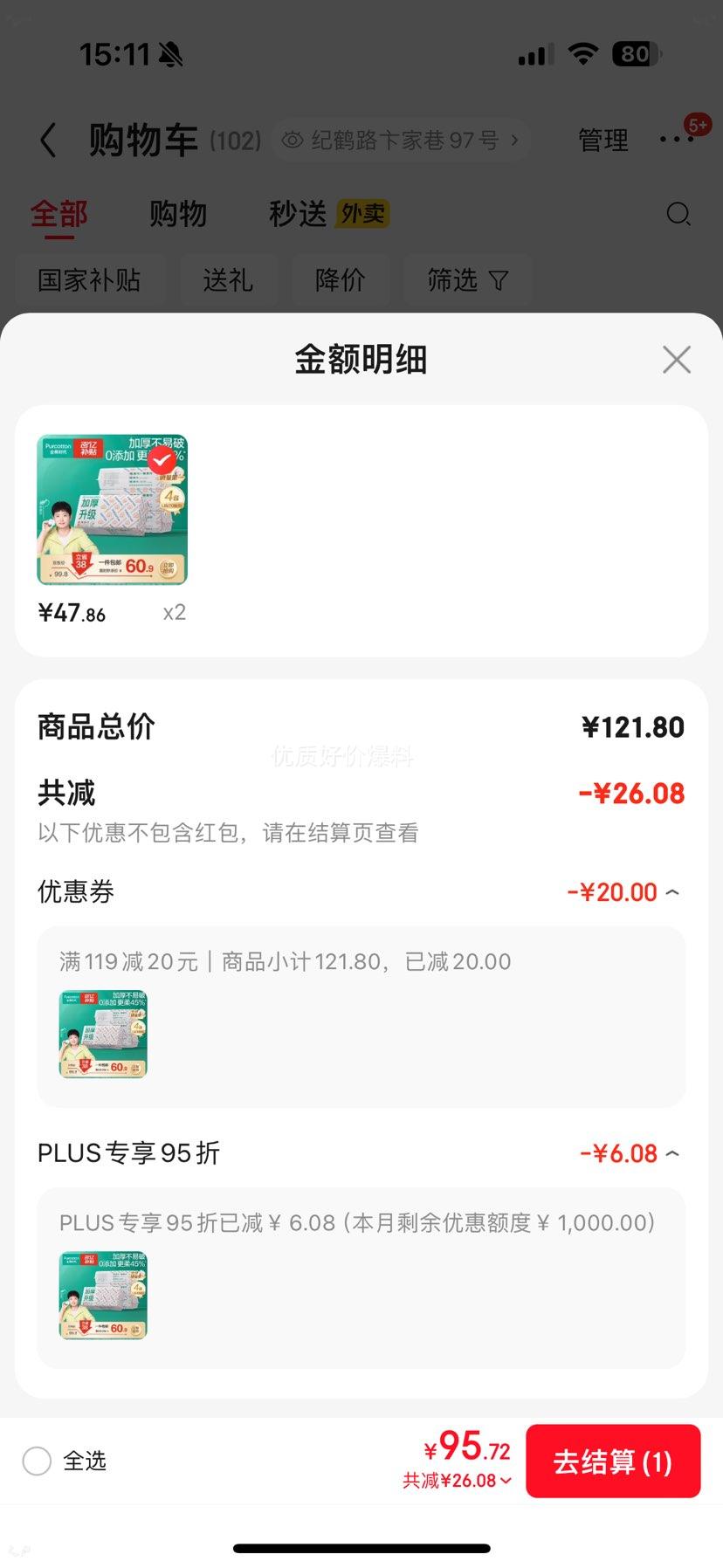Click the eye icon beside the delivery address
Viewport: 723px width, 1568px height.
pyautogui.click(x=292, y=140)
